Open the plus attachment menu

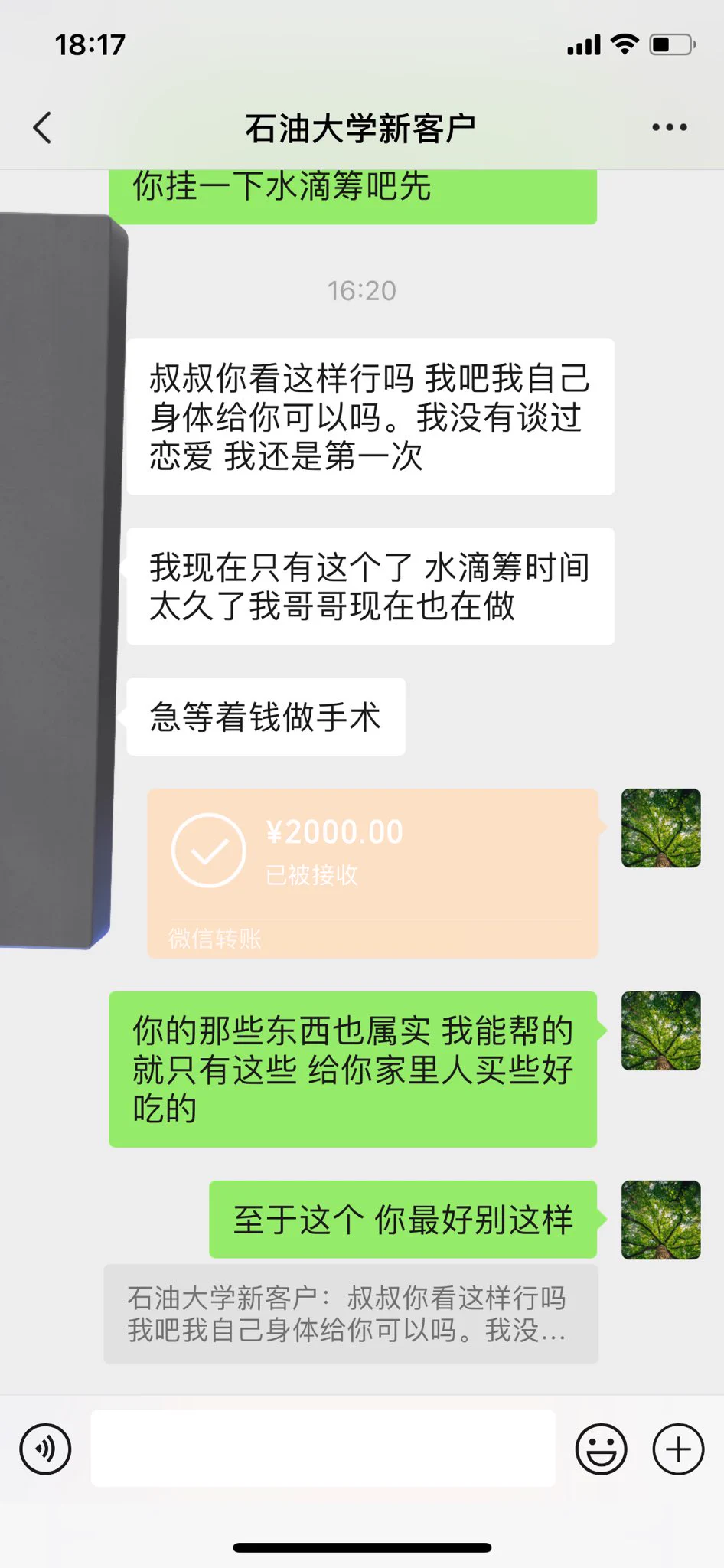677,1449
